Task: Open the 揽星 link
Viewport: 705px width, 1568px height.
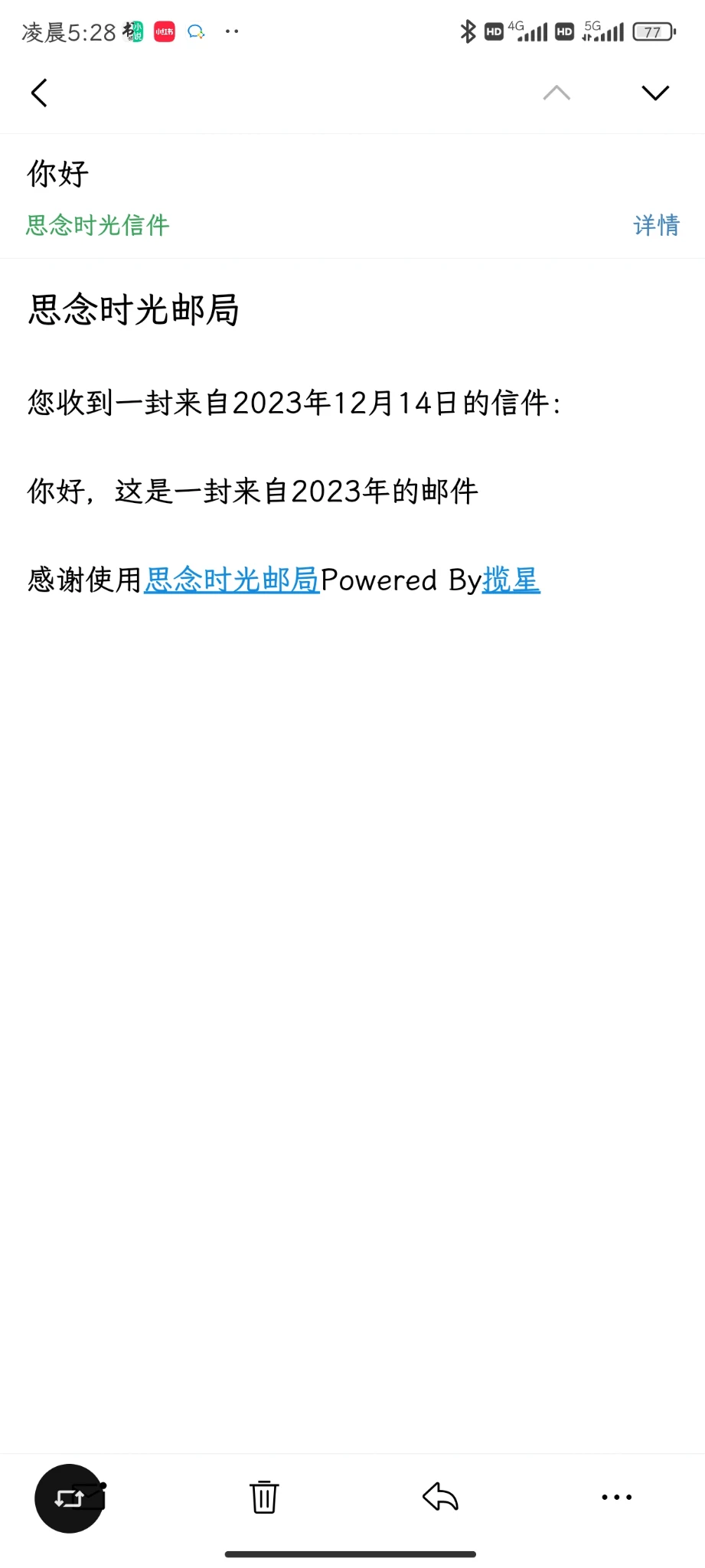Action: tap(511, 580)
